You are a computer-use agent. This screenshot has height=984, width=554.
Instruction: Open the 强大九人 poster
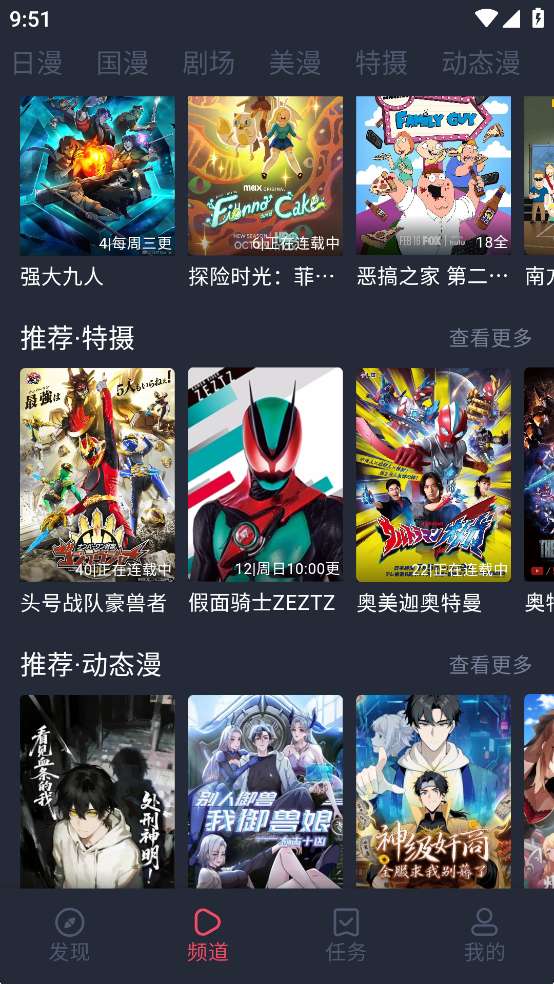point(97,176)
